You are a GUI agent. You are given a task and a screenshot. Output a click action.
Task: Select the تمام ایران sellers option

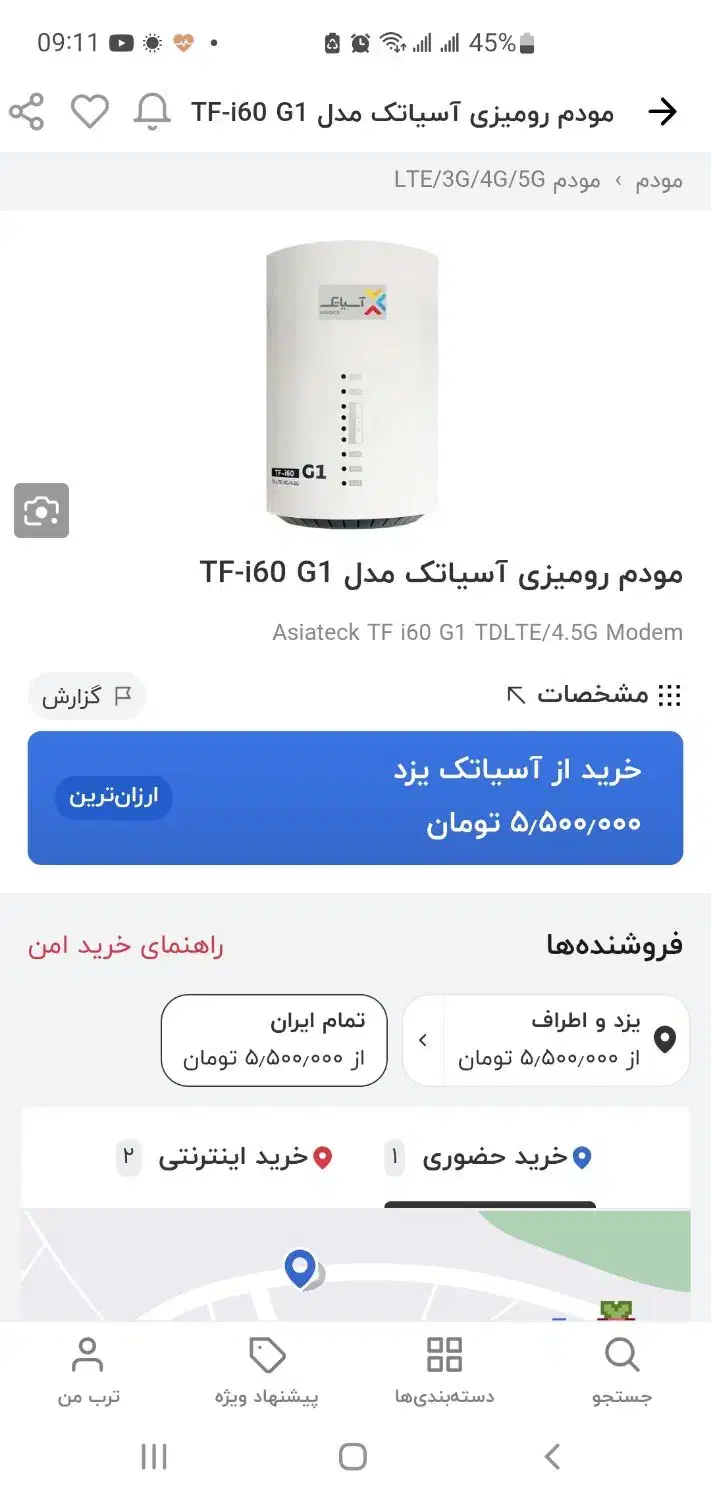pyautogui.click(x=274, y=1040)
